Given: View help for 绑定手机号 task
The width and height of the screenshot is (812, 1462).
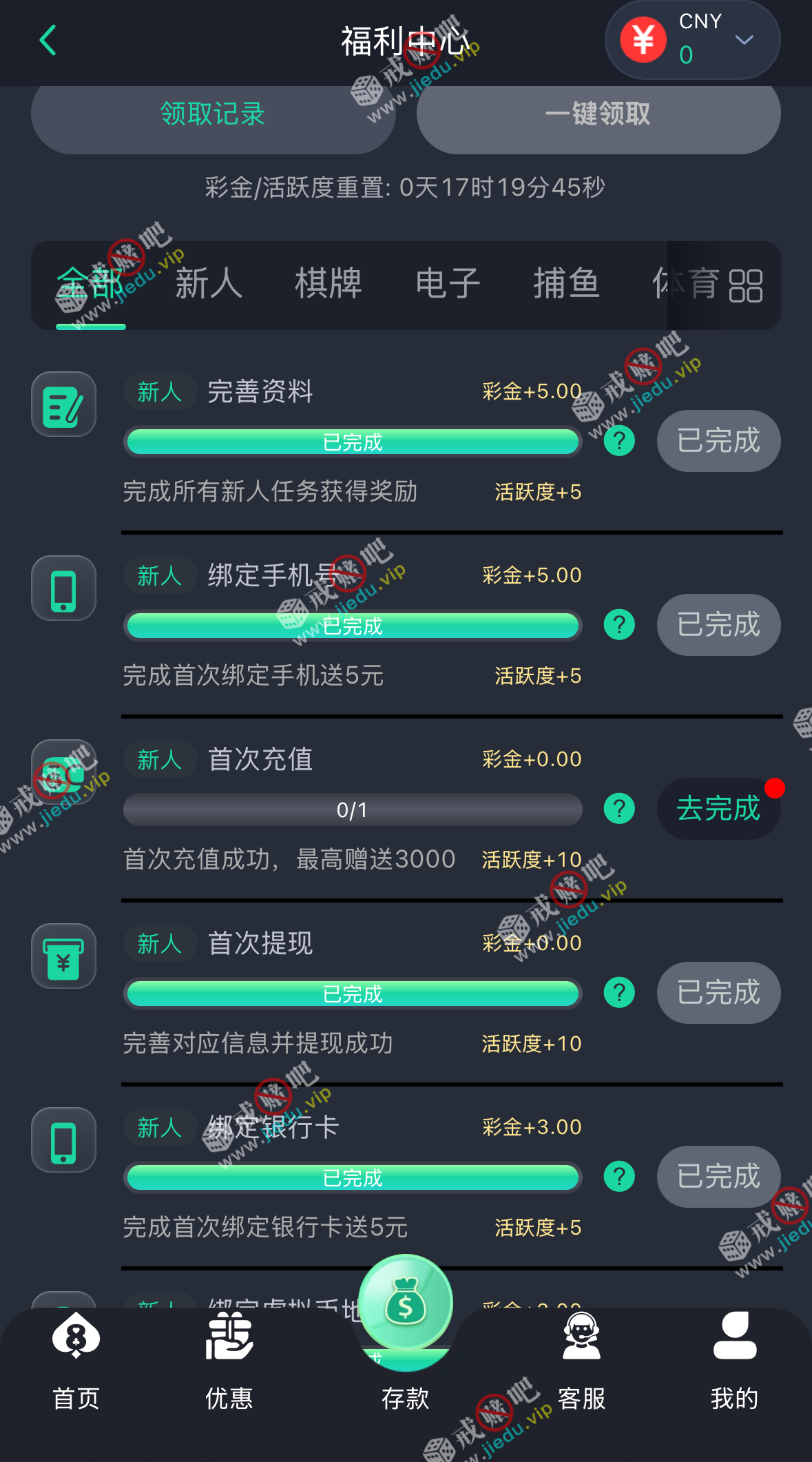Looking at the screenshot, I should 619,625.
